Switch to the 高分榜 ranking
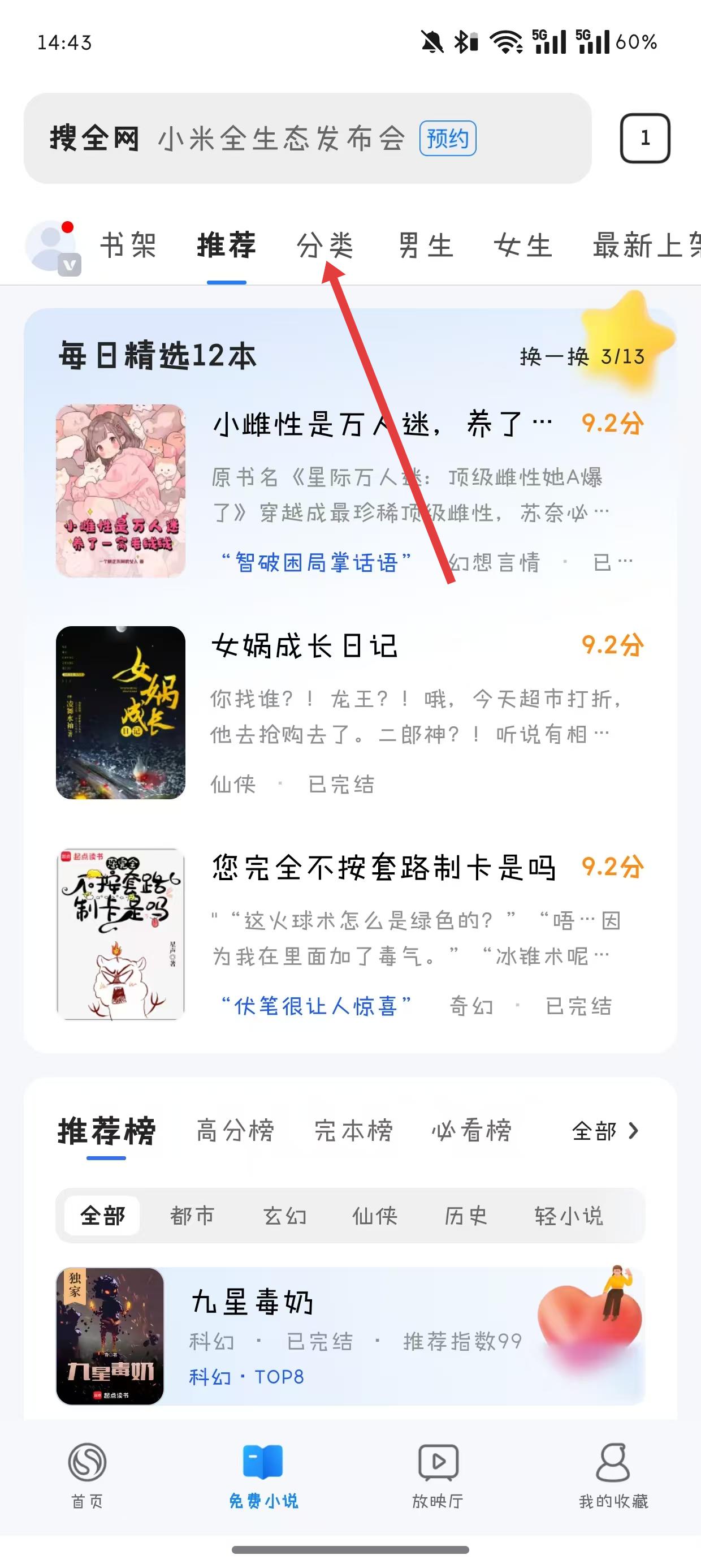The height and width of the screenshot is (1568, 701). [x=236, y=1131]
